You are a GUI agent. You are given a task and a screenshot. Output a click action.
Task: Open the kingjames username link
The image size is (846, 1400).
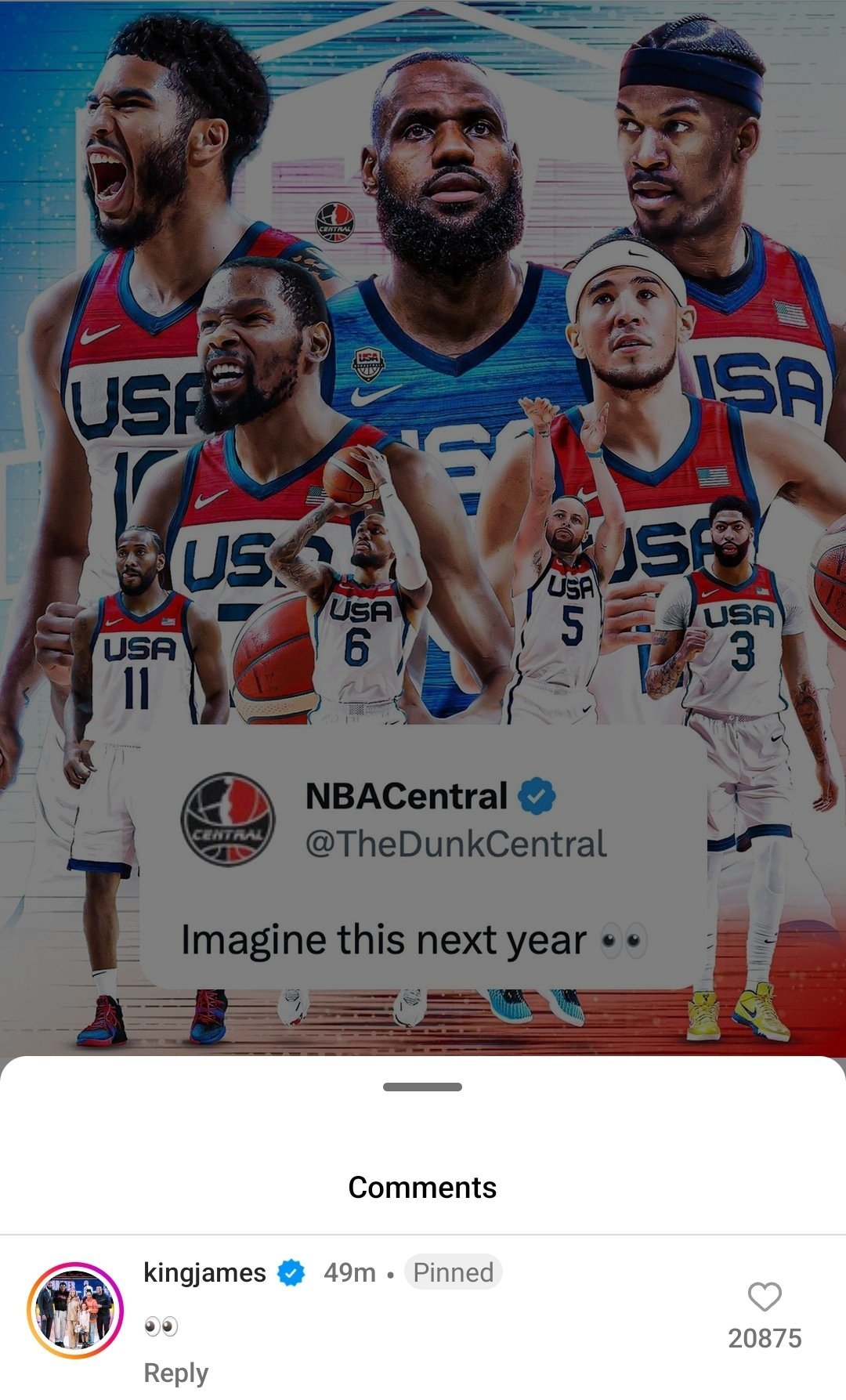204,1272
